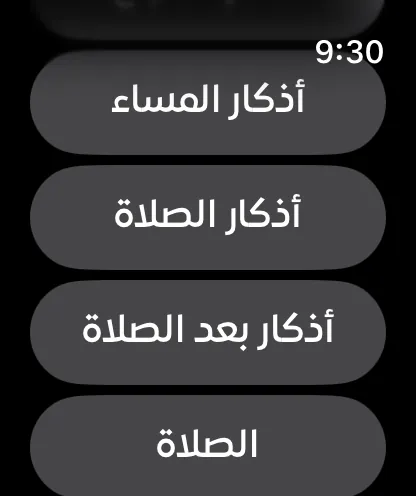
Task: Tap the الصلاة button
Action: pyautogui.click(x=208, y=446)
